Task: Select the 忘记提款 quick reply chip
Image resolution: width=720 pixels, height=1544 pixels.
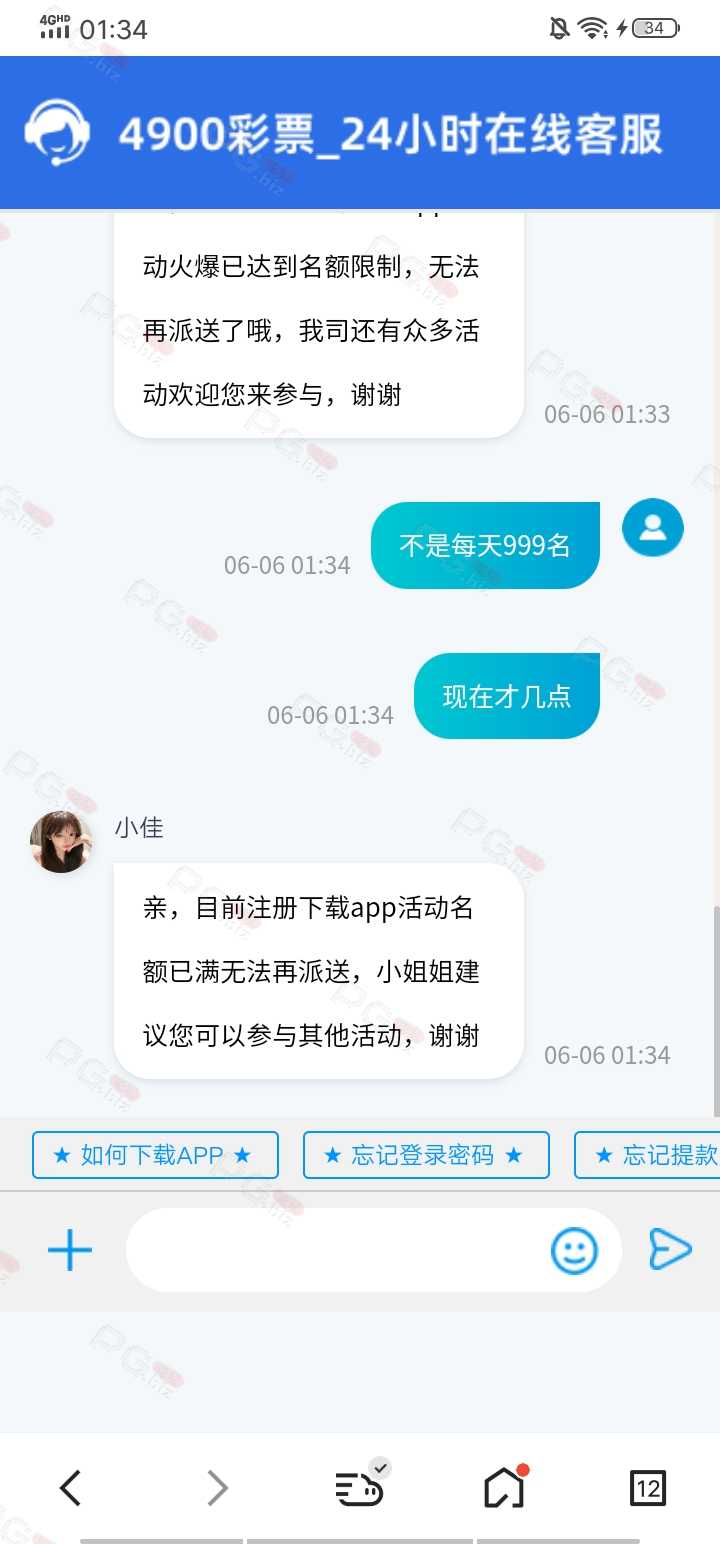Action: [648, 1155]
